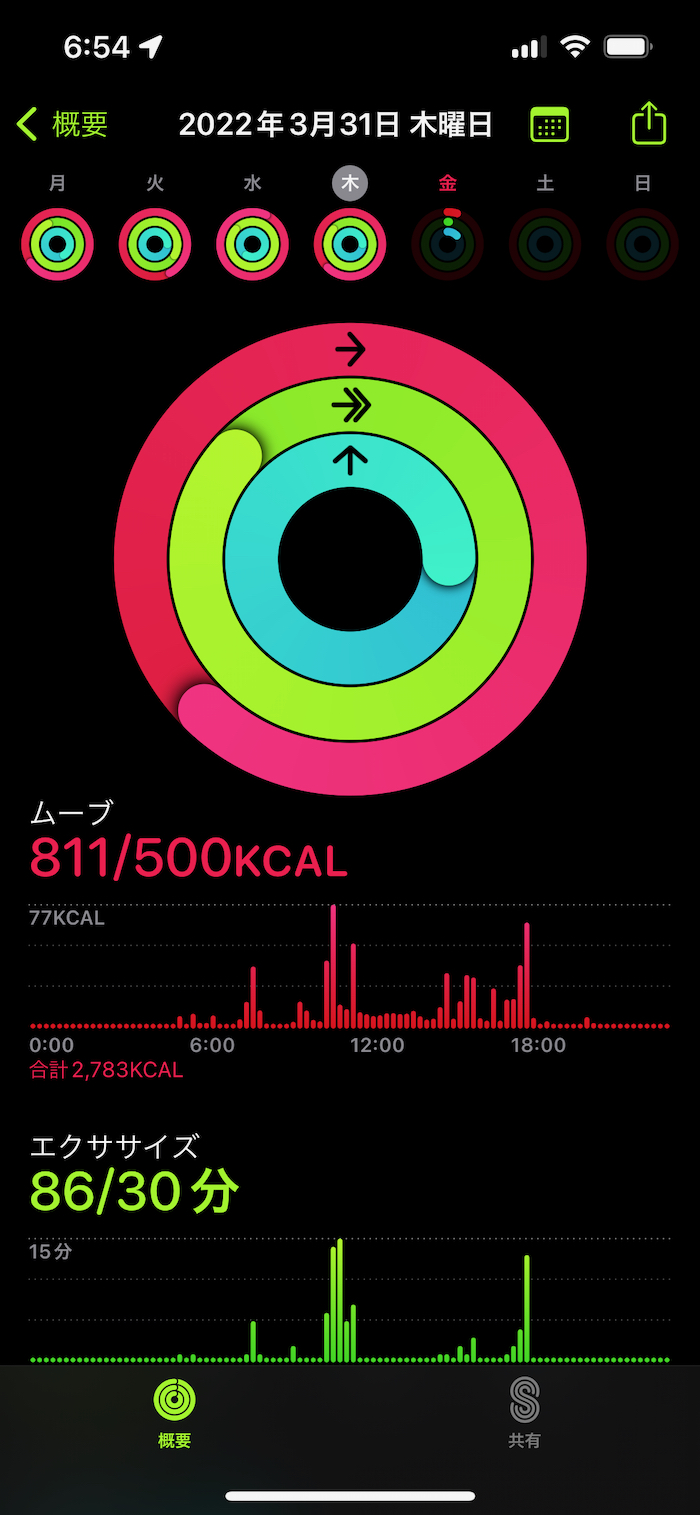This screenshot has width=700, height=1515.
Task: Select Thursday (木) activity rings
Action: point(350,244)
